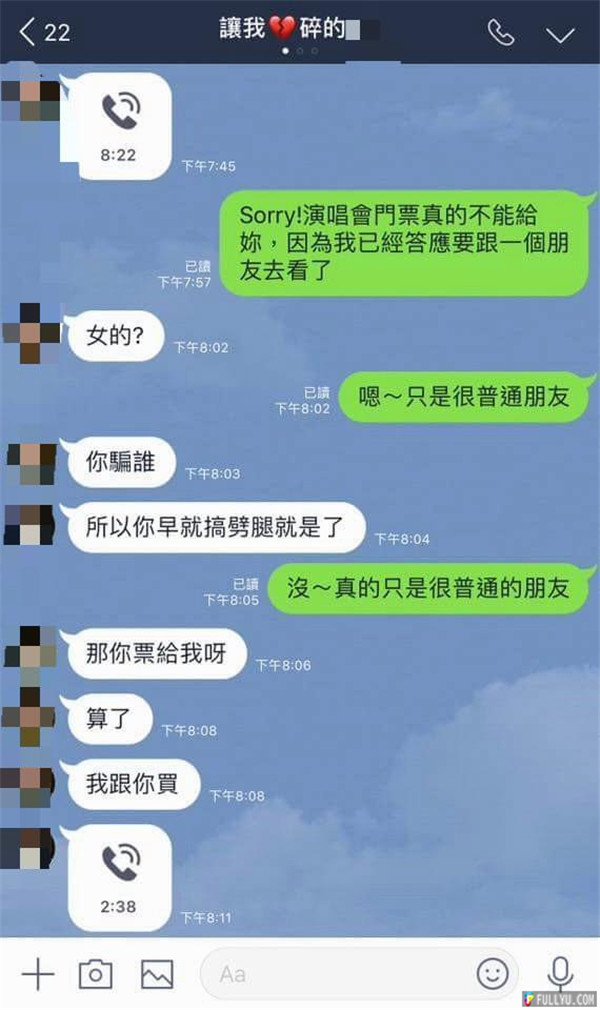Open the plus attachment menu
The width and height of the screenshot is (600, 1010).
click(x=38, y=973)
